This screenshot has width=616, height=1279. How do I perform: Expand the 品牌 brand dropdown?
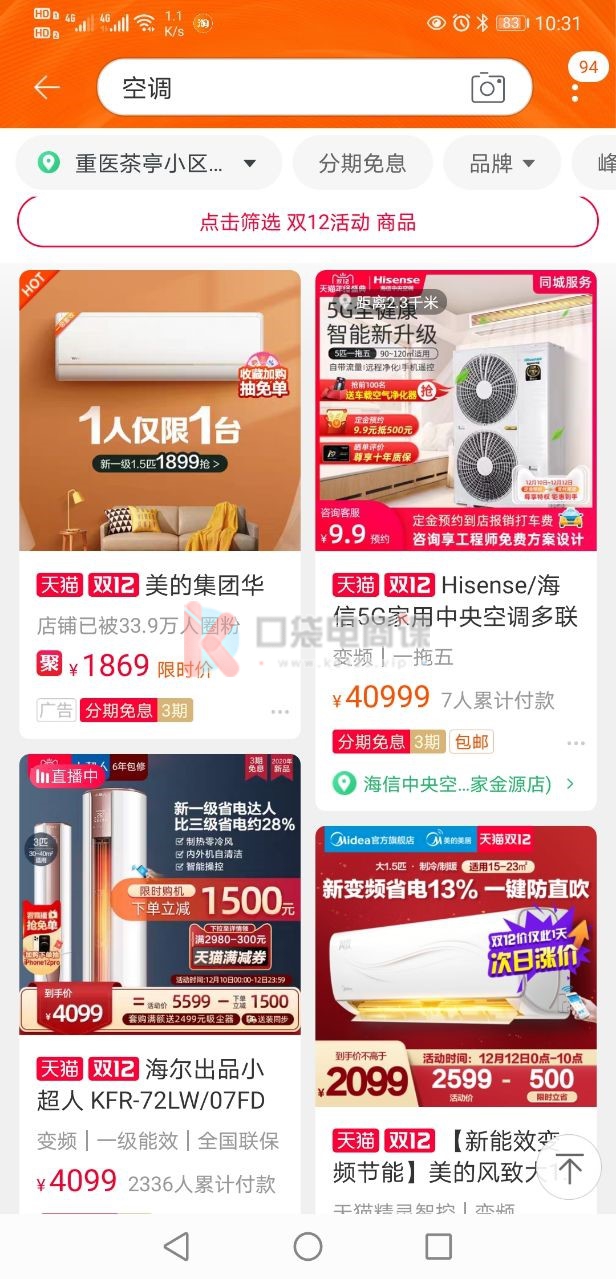(x=502, y=163)
